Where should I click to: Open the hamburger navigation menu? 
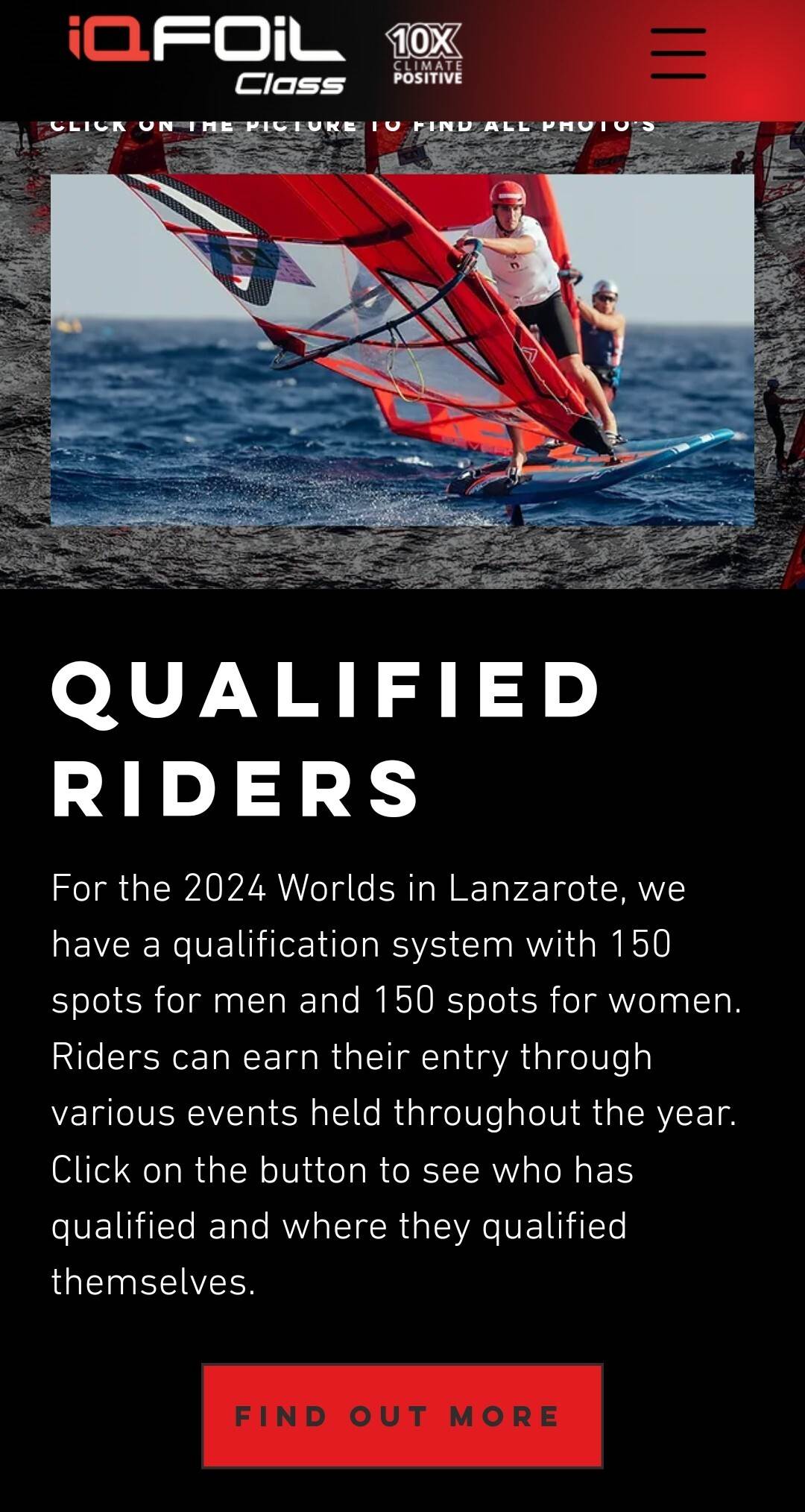678,54
